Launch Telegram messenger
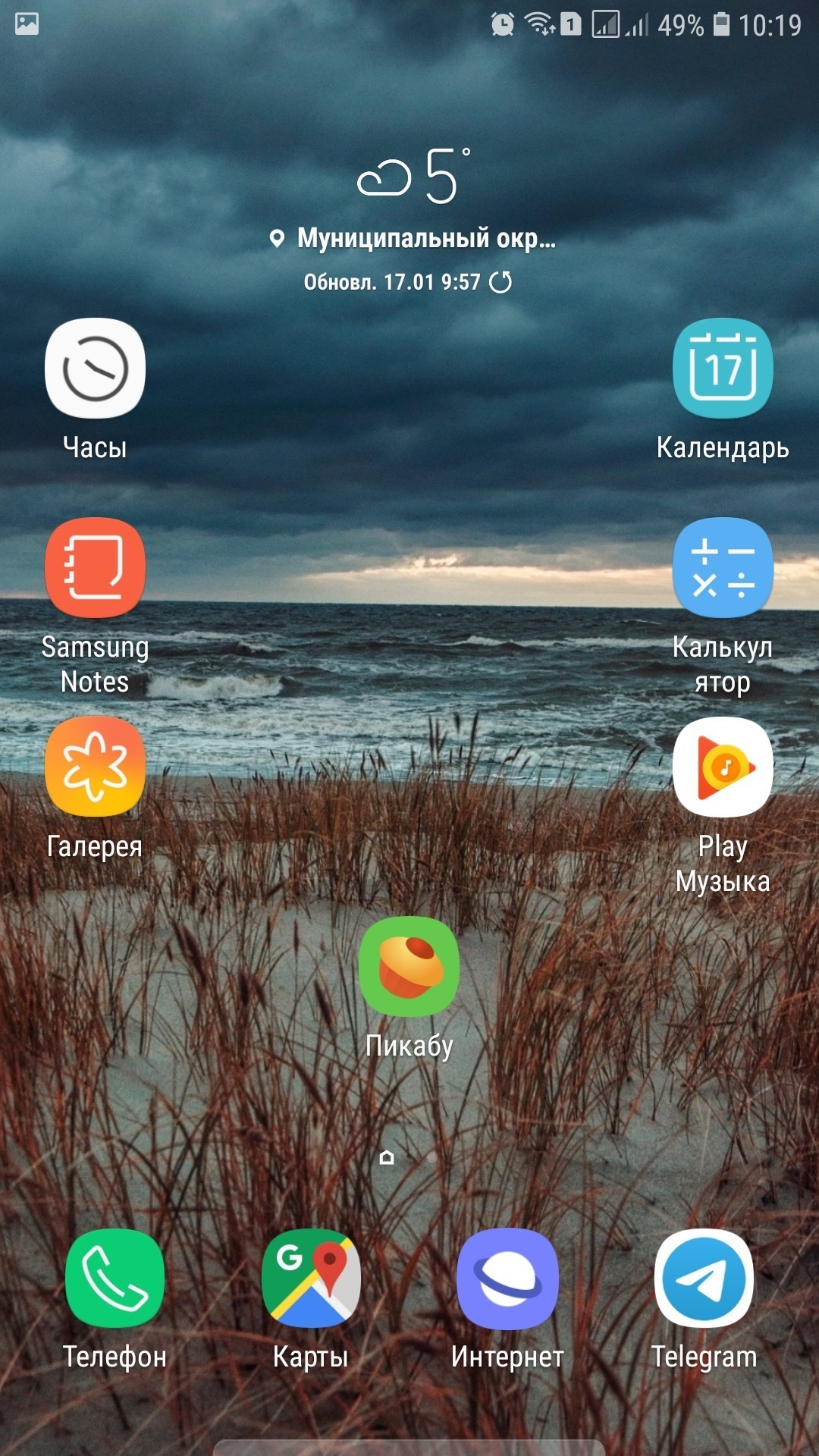 [704, 1279]
